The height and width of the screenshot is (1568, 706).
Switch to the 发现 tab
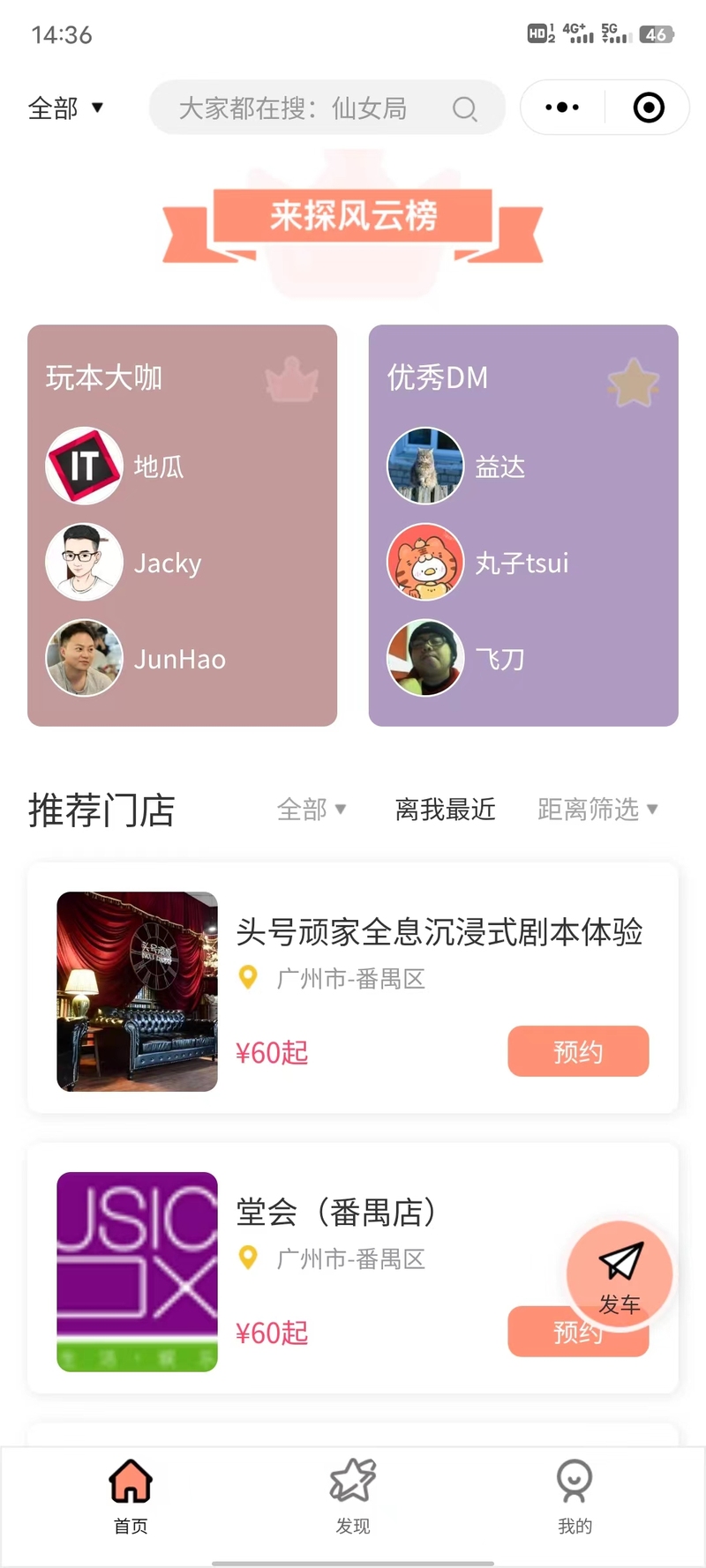[x=353, y=1496]
